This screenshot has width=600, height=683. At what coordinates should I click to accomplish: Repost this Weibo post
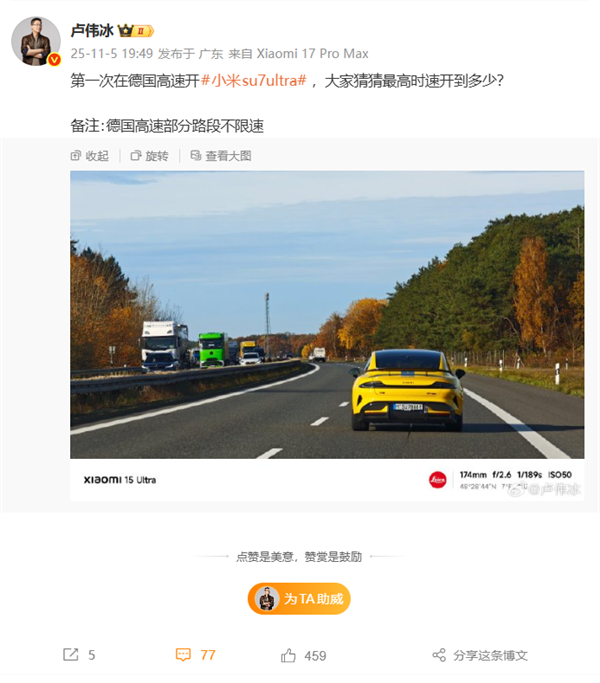pos(79,655)
